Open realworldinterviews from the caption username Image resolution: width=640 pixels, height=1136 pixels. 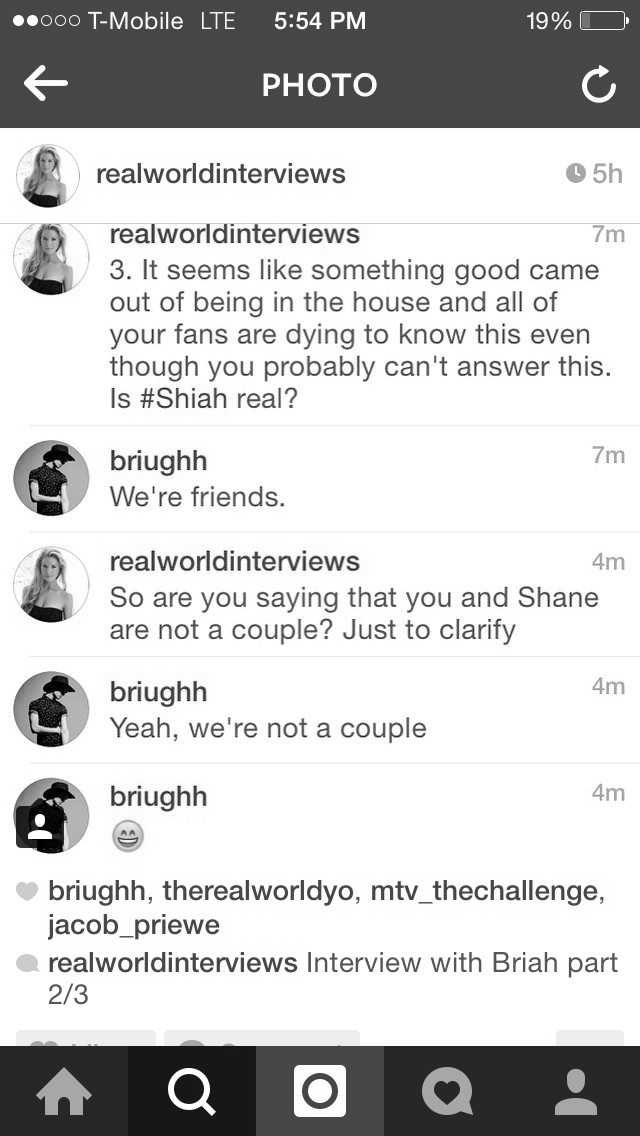[x=172, y=963]
